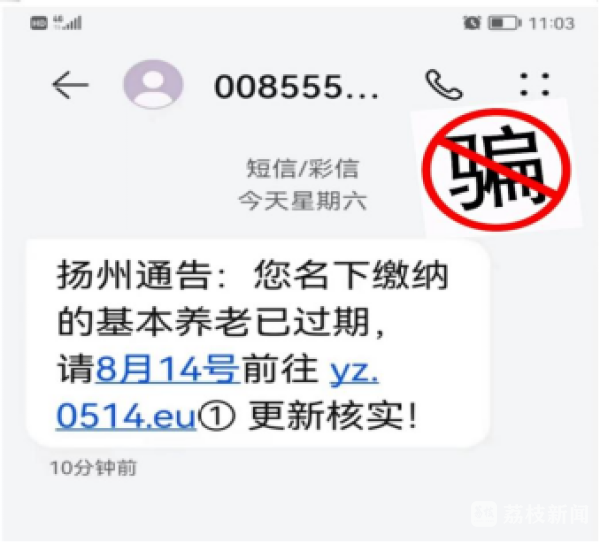Call the sender 008555...
This screenshot has height=543, width=600.
point(444,85)
